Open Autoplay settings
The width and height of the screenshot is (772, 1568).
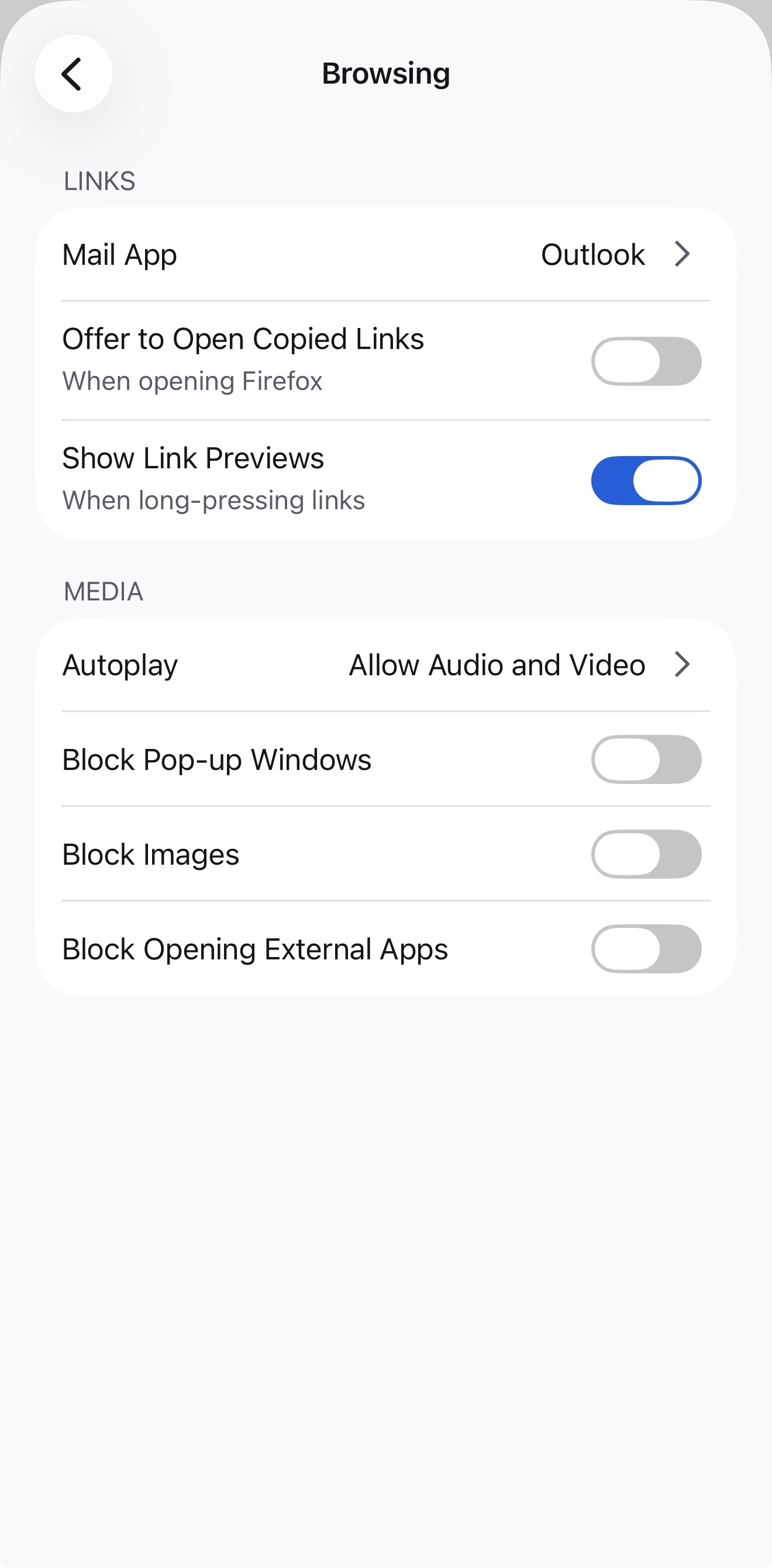pos(385,665)
